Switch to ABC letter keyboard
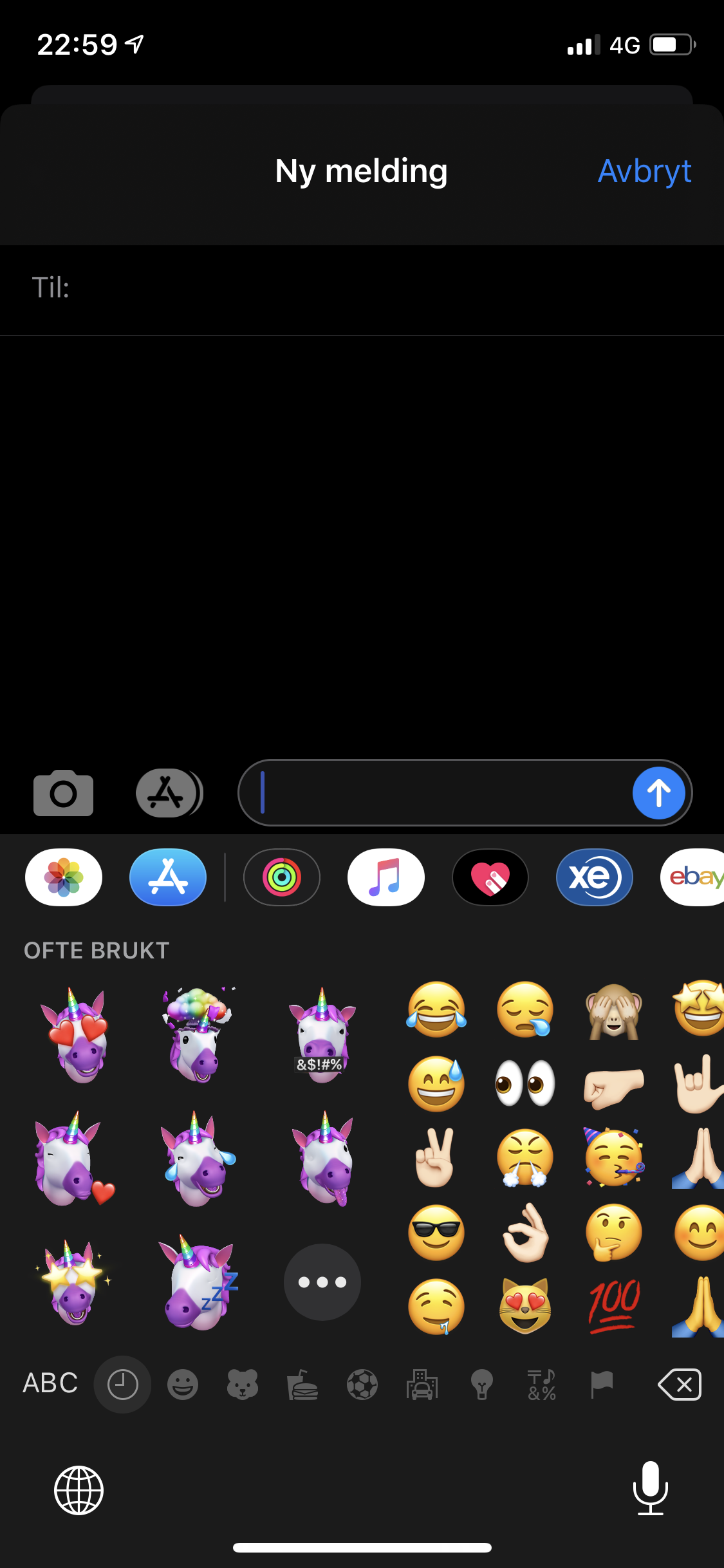 50,1383
